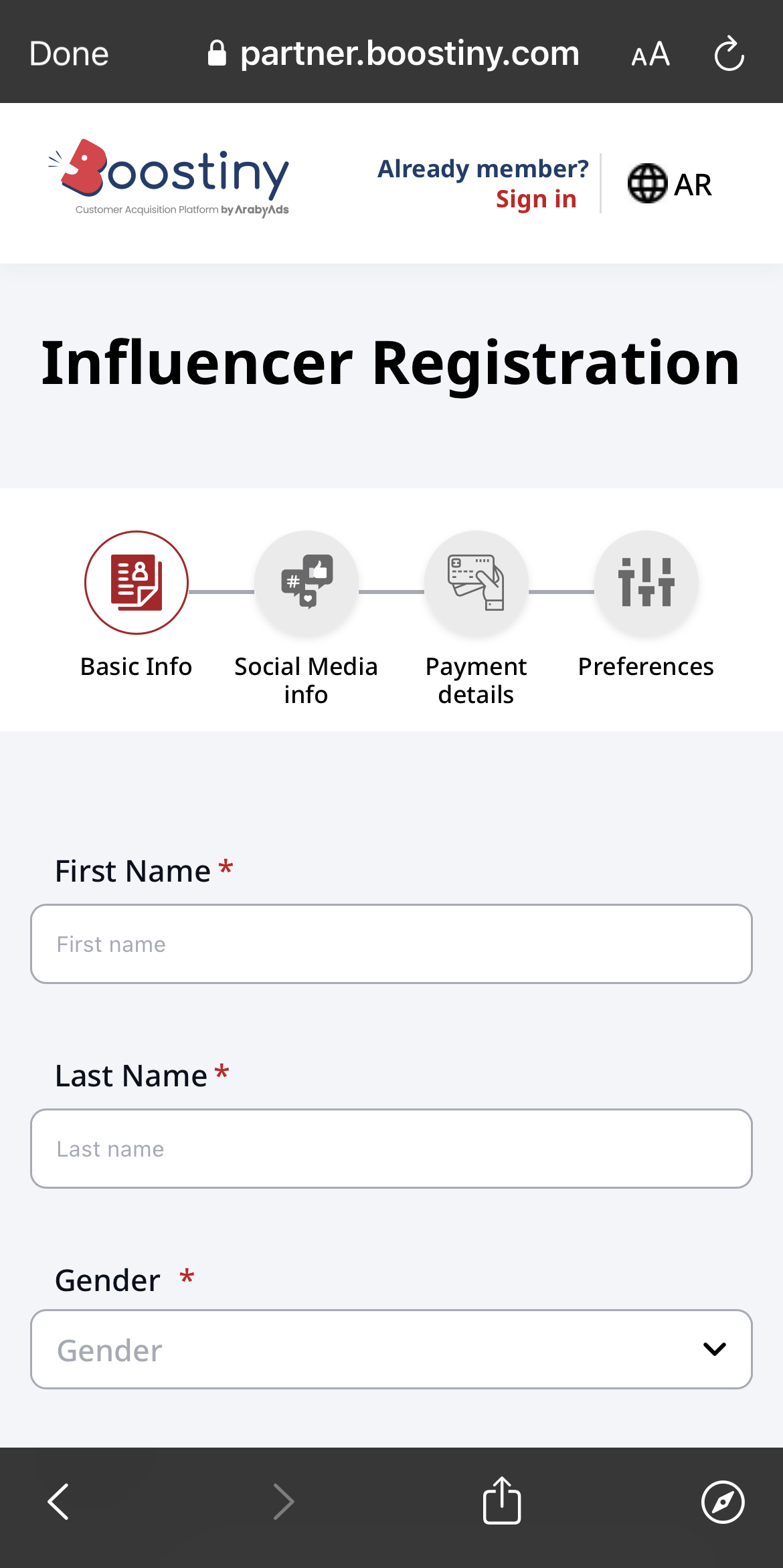Open page in Safari compass icon
783x1568 pixels.
723,1502
